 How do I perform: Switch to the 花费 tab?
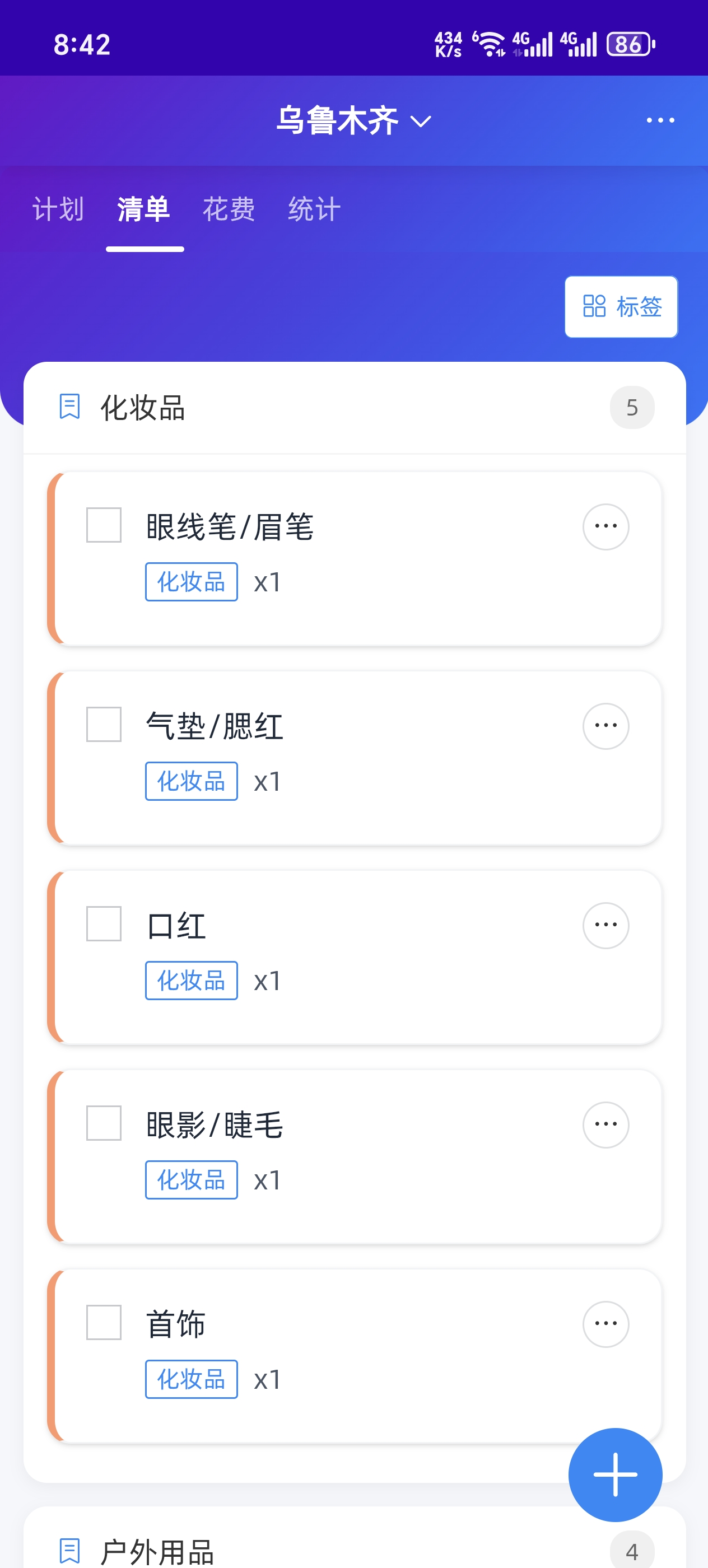[x=229, y=209]
